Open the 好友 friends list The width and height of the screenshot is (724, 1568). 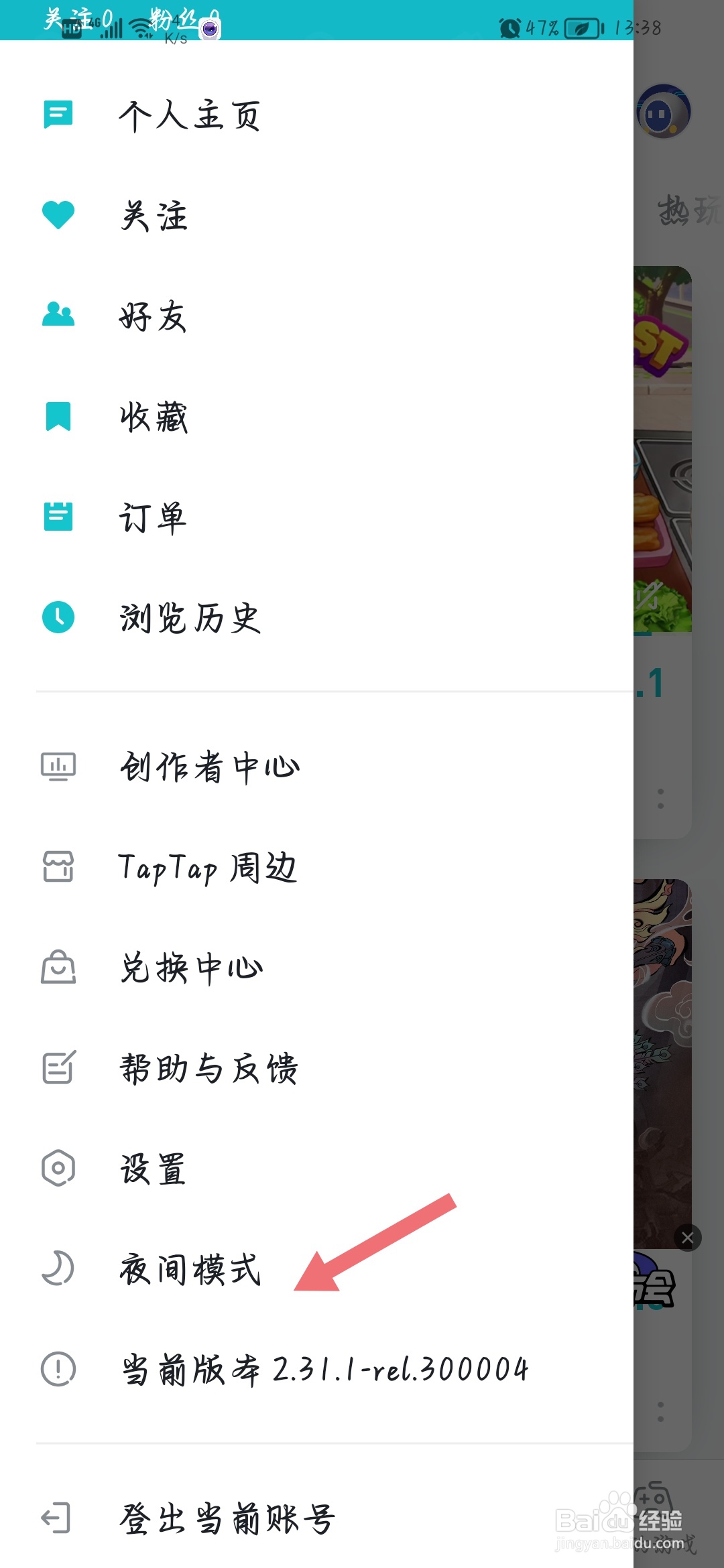[x=153, y=316]
